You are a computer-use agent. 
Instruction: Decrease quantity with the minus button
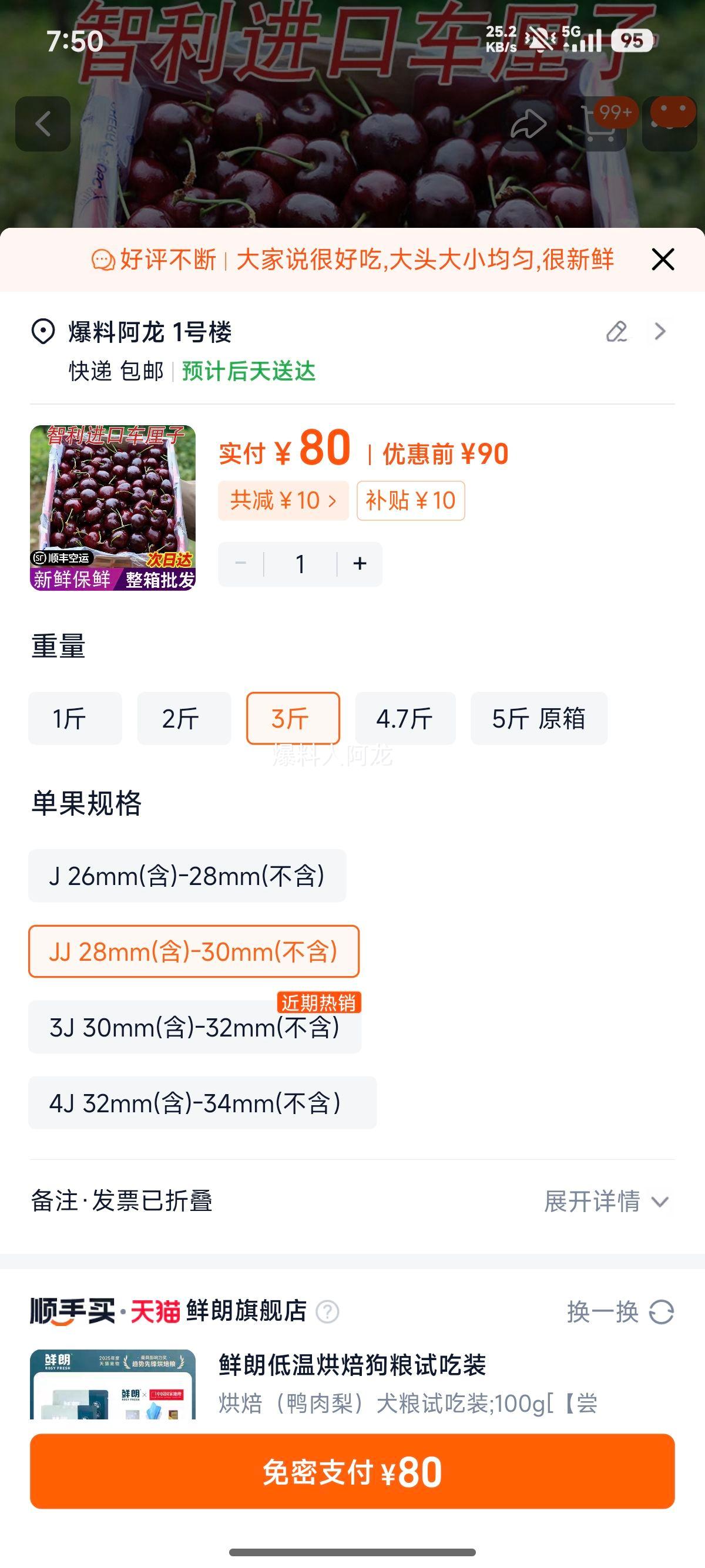pyautogui.click(x=239, y=564)
